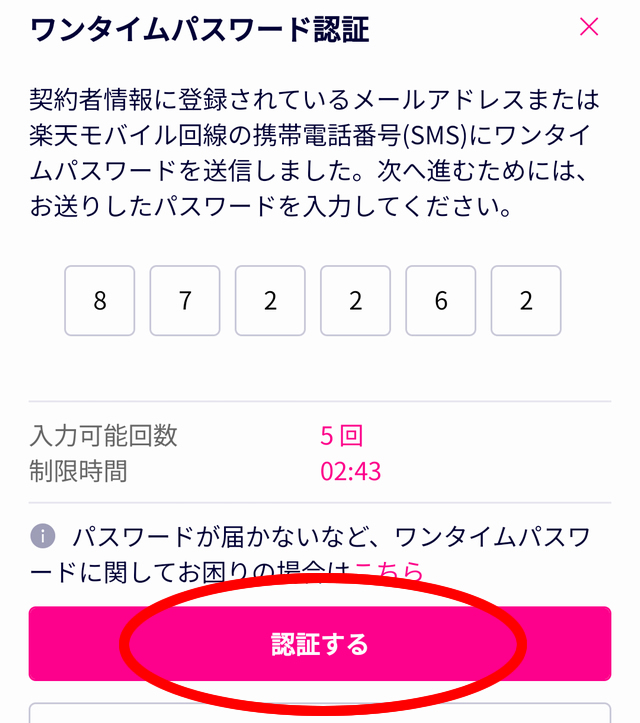Focus the password digit box containing 7

pyautogui.click(x=185, y=300)
